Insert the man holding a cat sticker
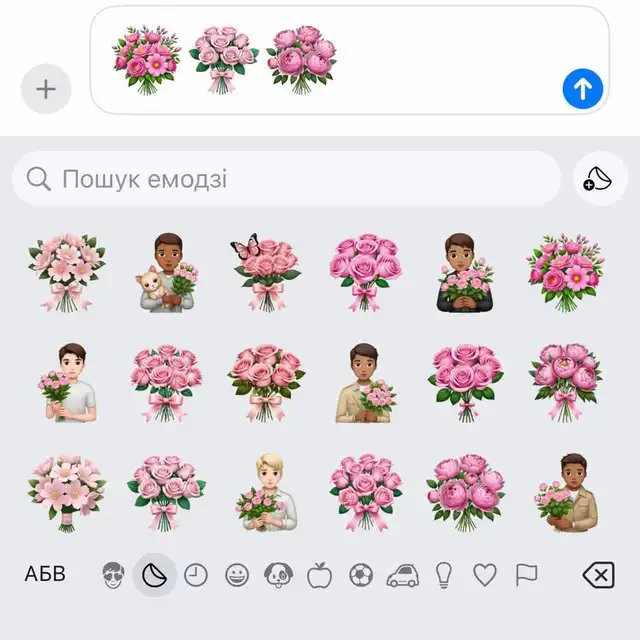Screen dimensions: 640x640 [166, 273]
